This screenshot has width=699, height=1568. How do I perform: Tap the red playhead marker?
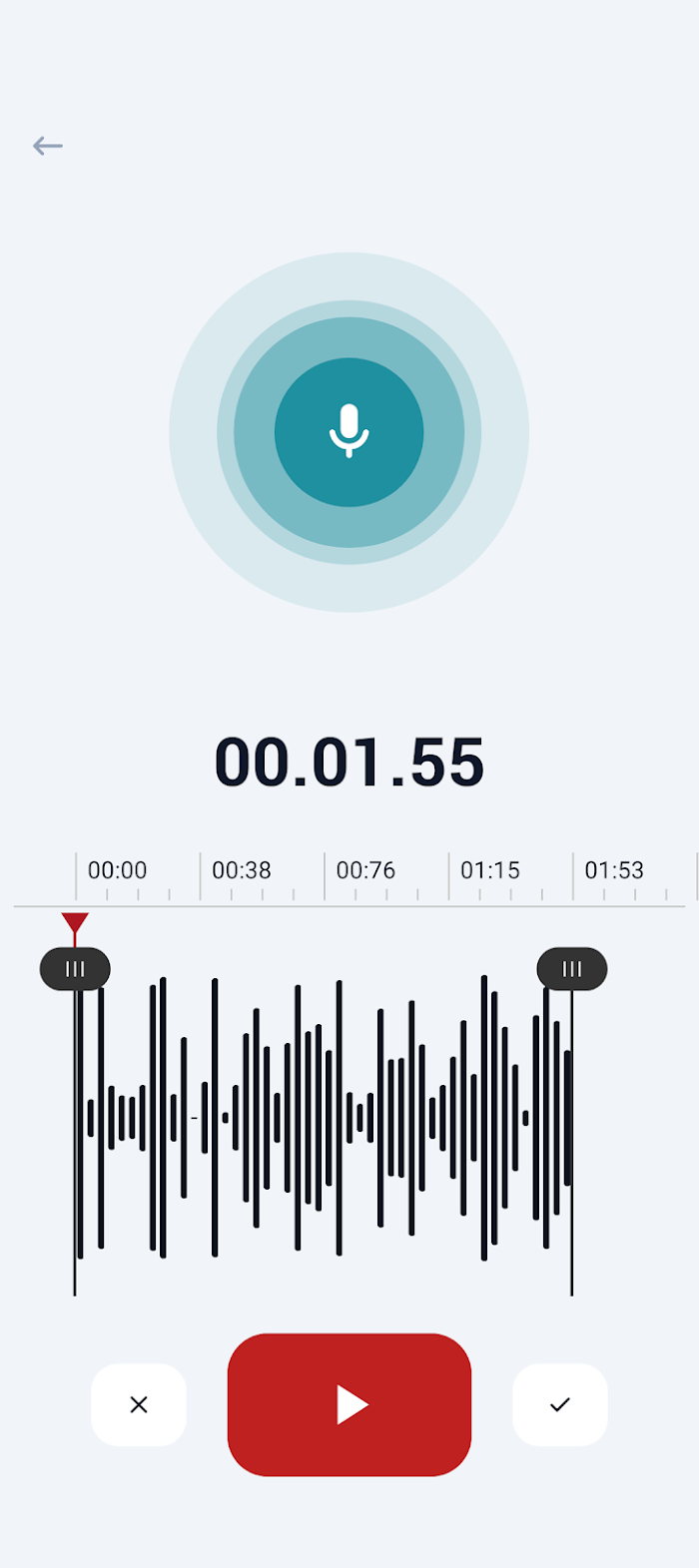75,923
